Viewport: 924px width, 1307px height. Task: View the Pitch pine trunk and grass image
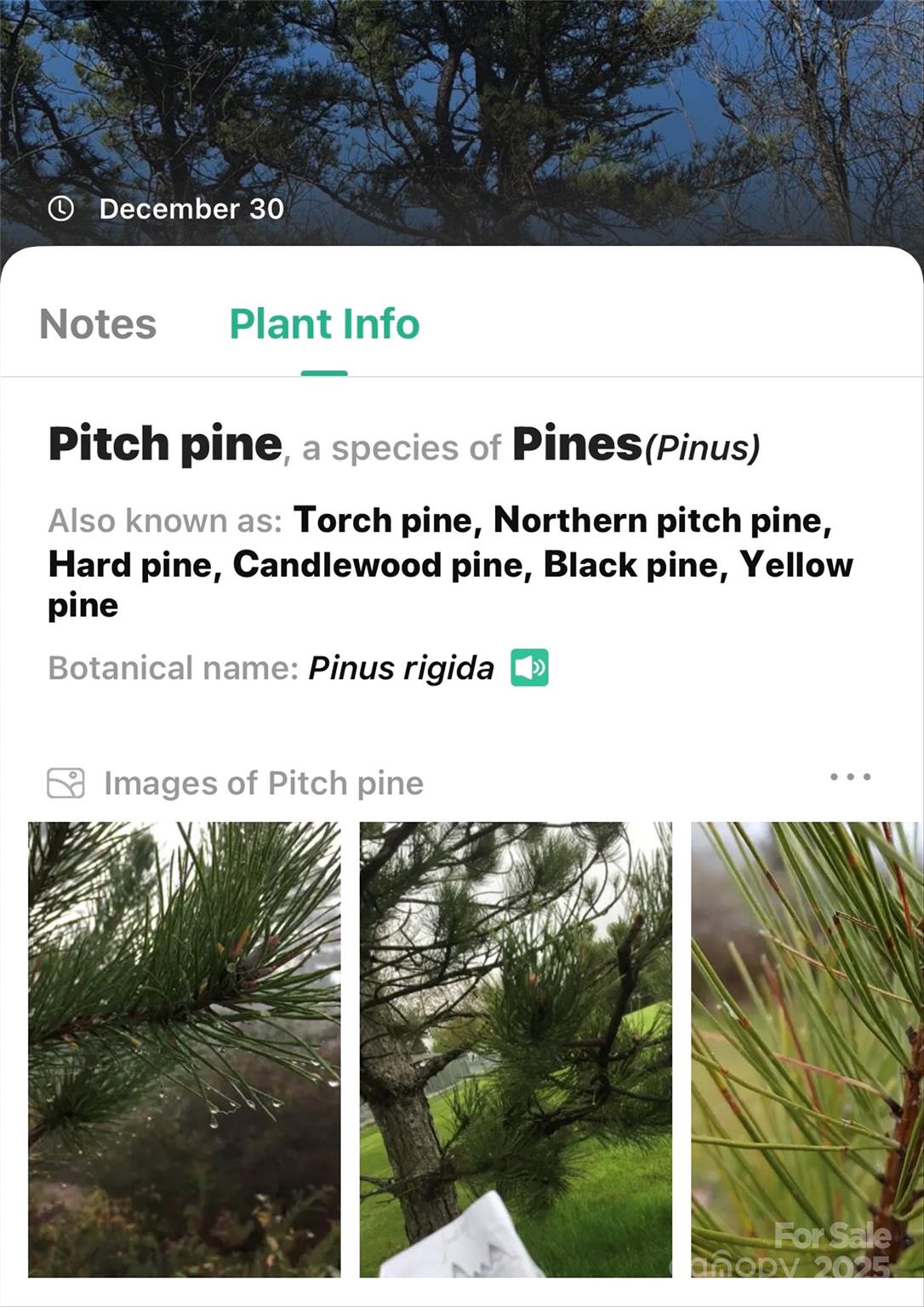[x=516, y=1048]
